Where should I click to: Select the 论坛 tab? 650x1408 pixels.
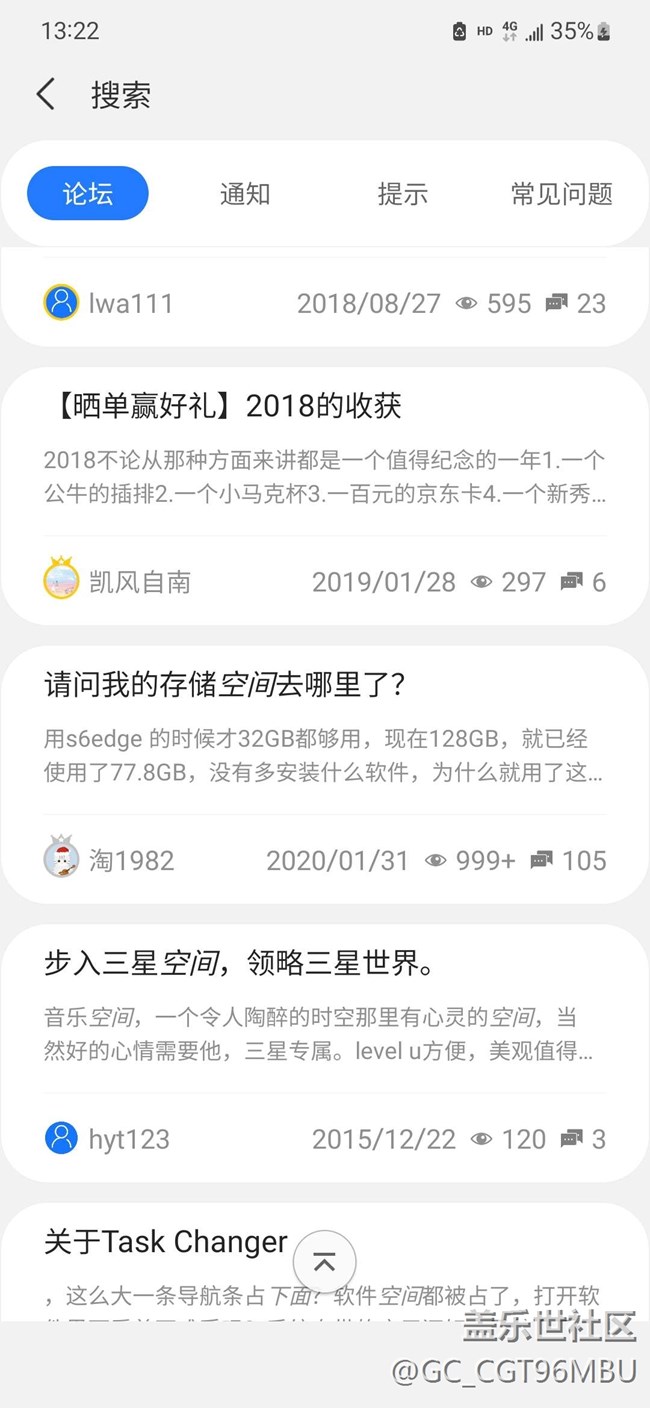click(88, 193)
